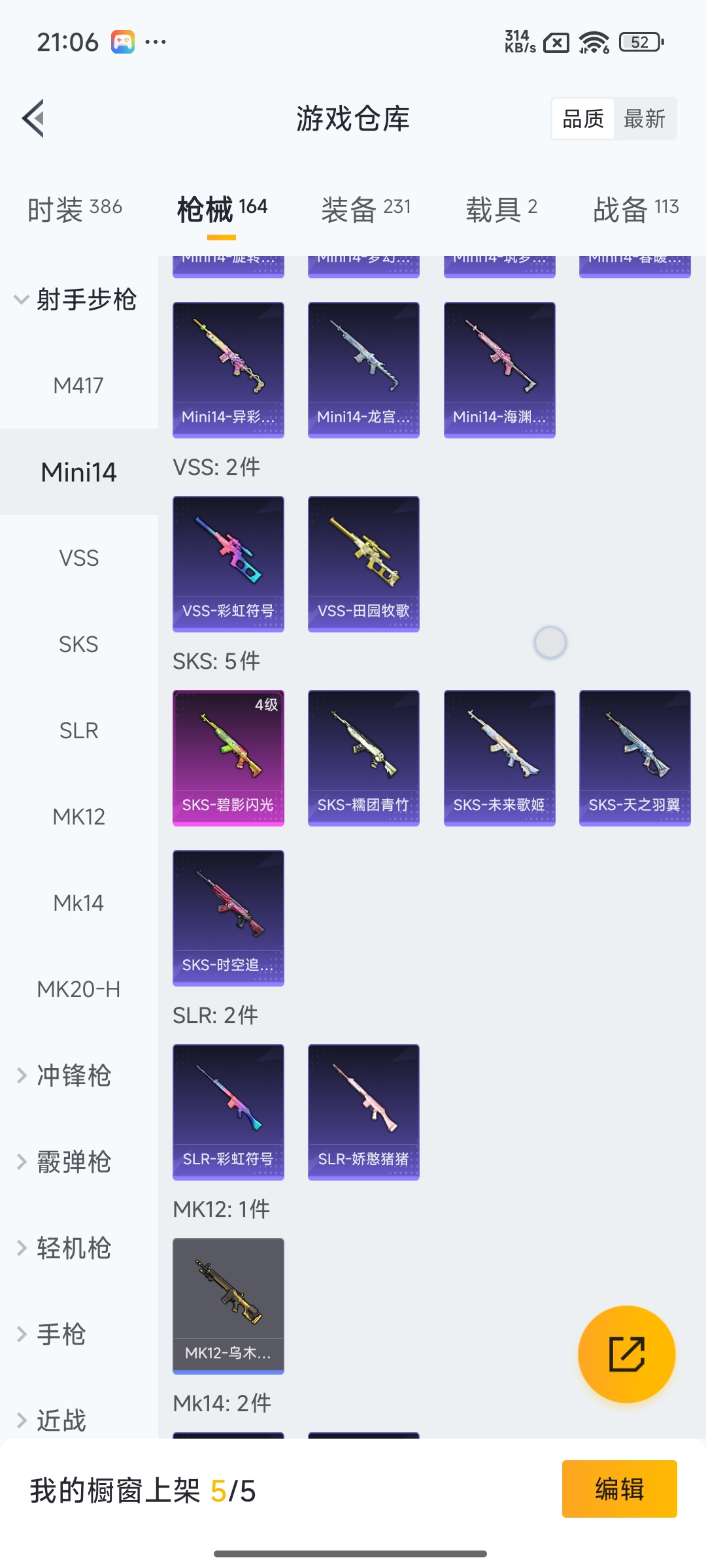Switch sorting to 最新

coord(645,118)
